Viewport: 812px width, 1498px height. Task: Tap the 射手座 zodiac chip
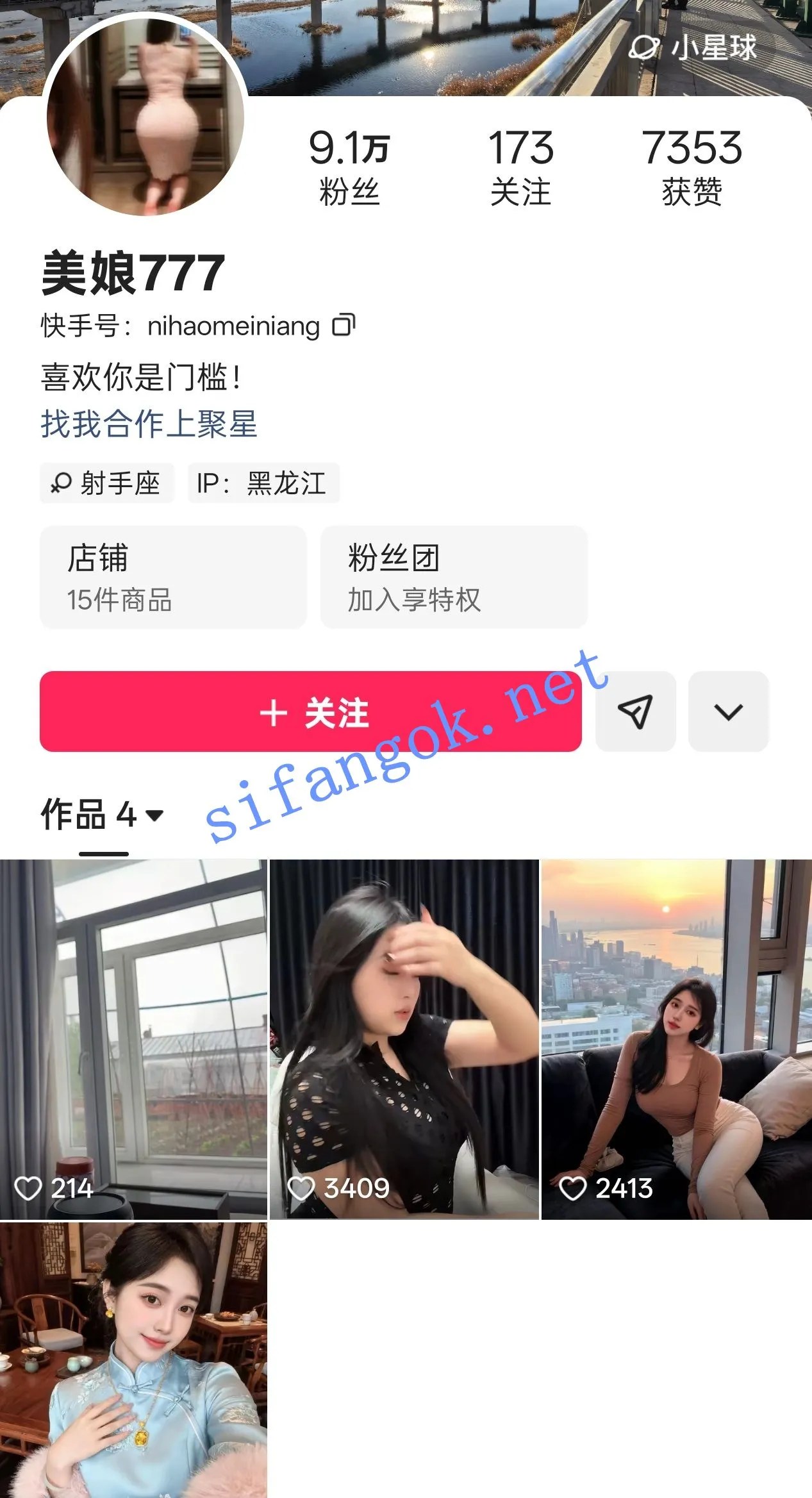coord(107,483)
